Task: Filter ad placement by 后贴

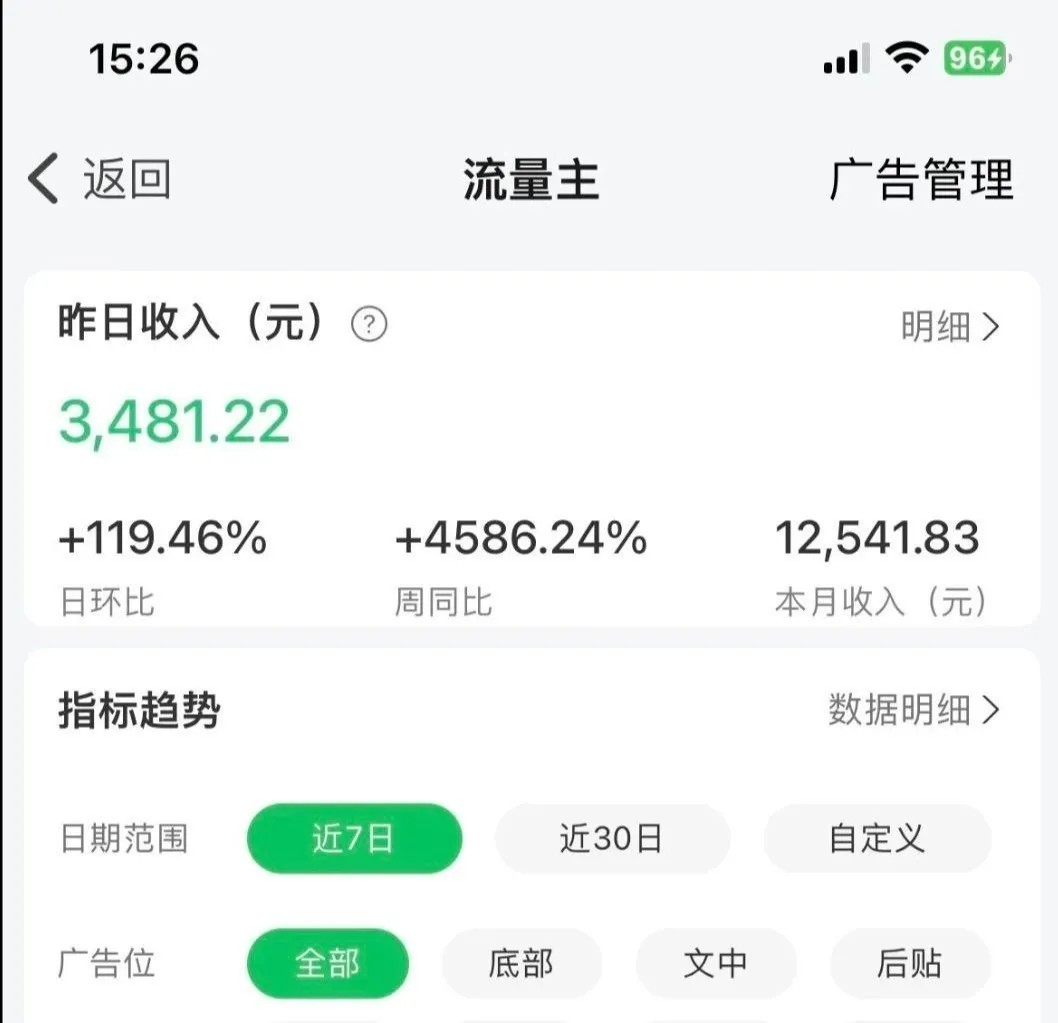Action: click(x=910, y=963)
